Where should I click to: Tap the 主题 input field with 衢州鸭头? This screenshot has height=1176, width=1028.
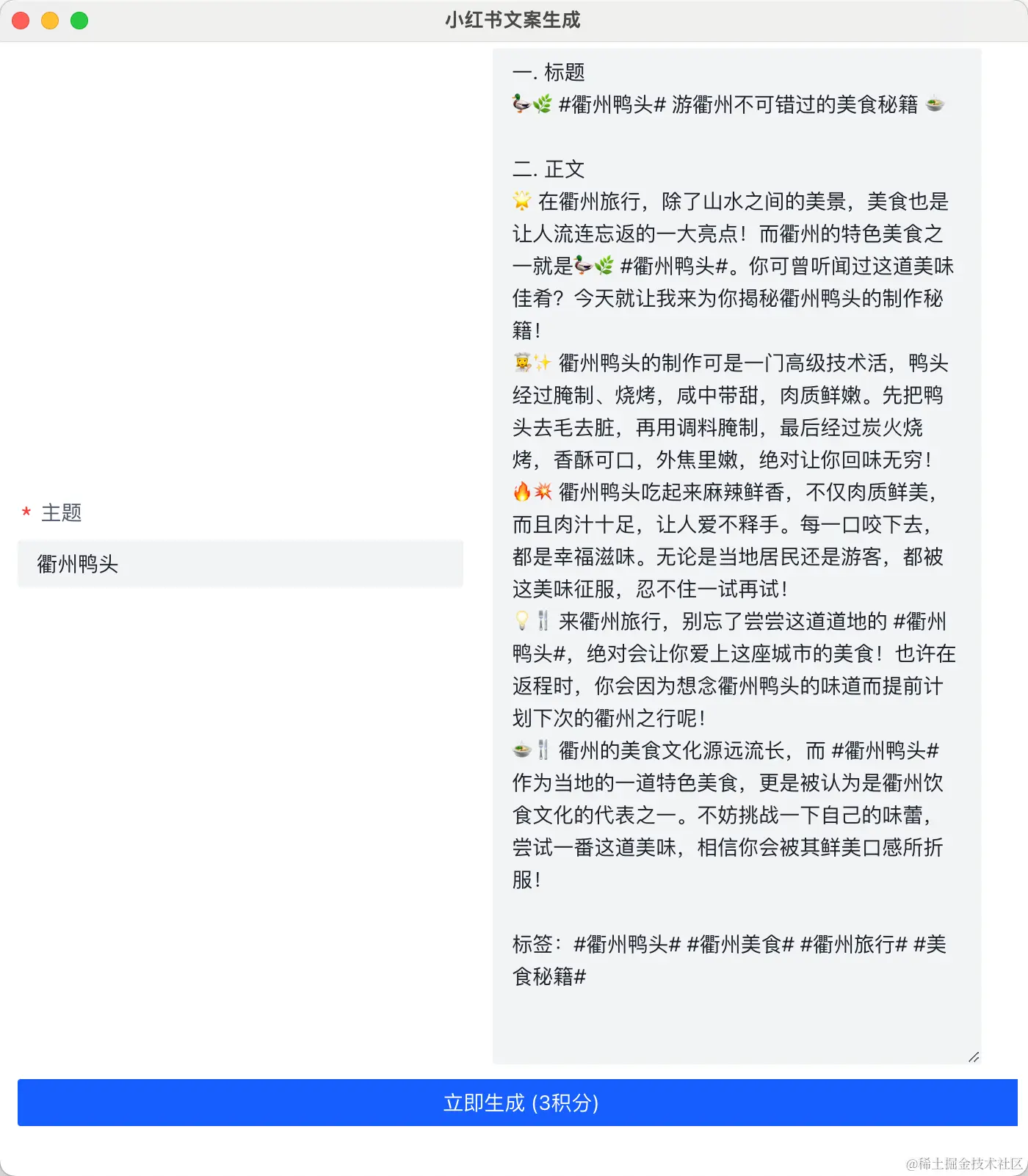(240, 564)
